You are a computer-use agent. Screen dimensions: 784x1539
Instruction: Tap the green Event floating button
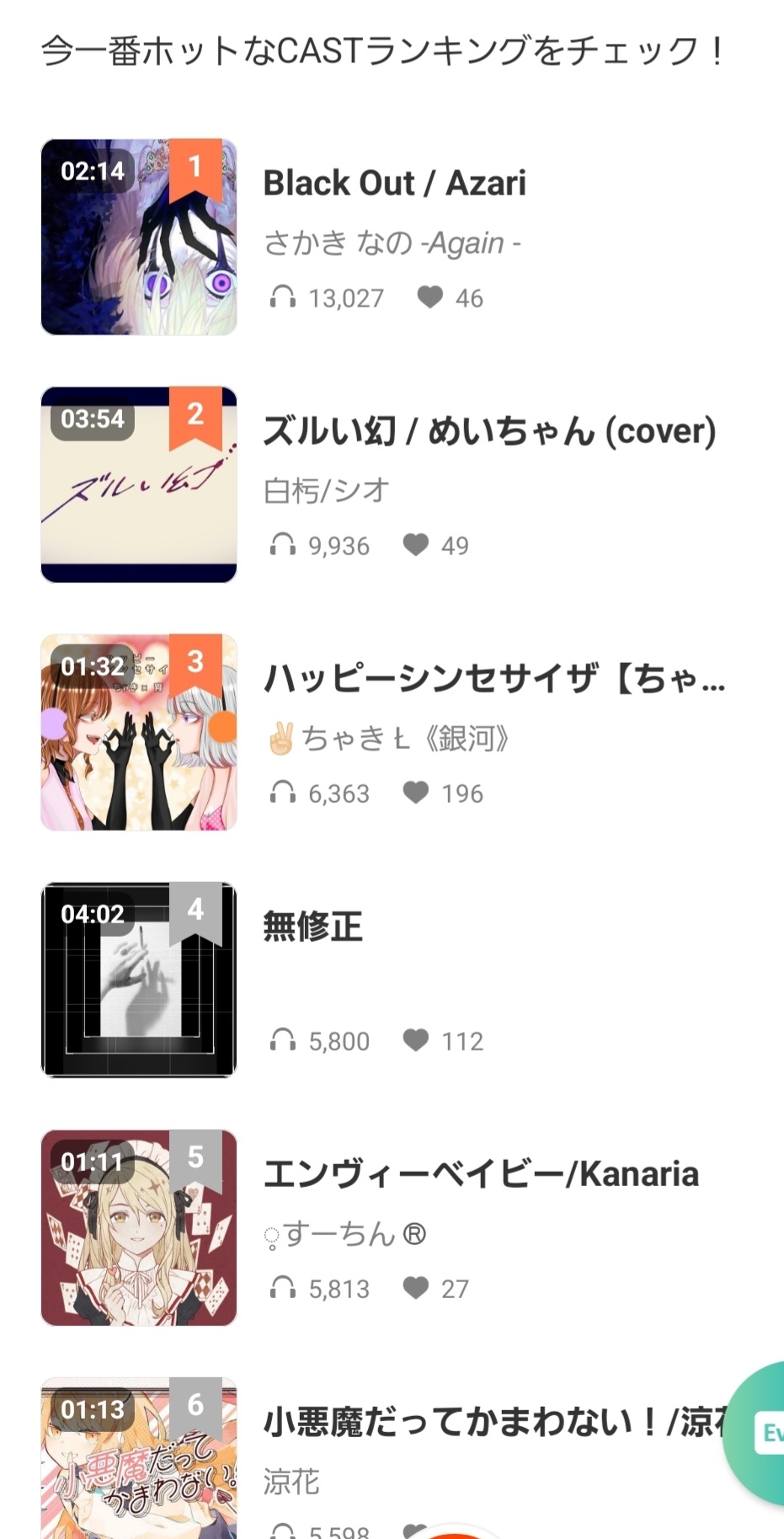pyautogui.click(x=762, y=1432)
